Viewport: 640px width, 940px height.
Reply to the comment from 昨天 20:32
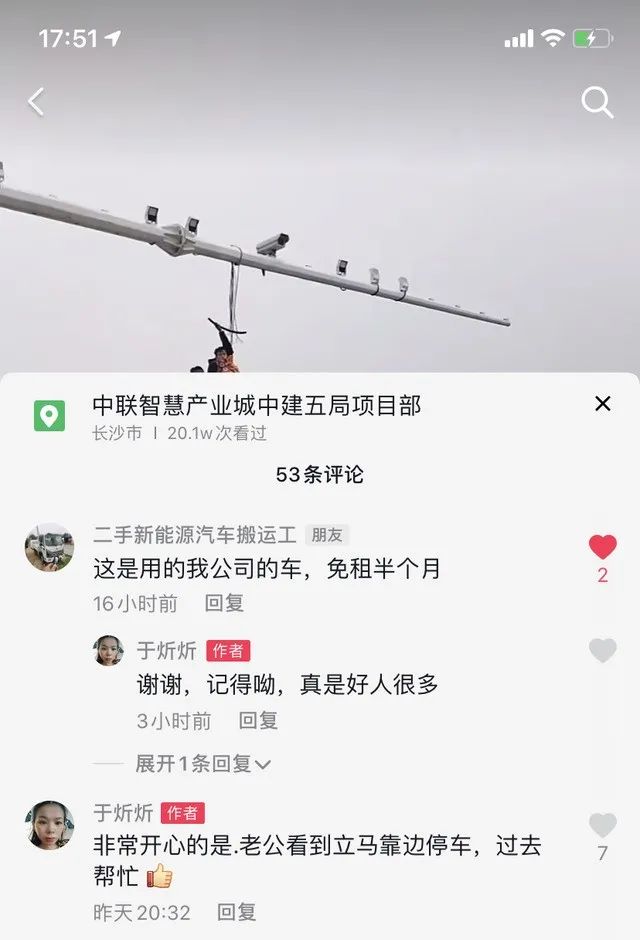point(237,912)
